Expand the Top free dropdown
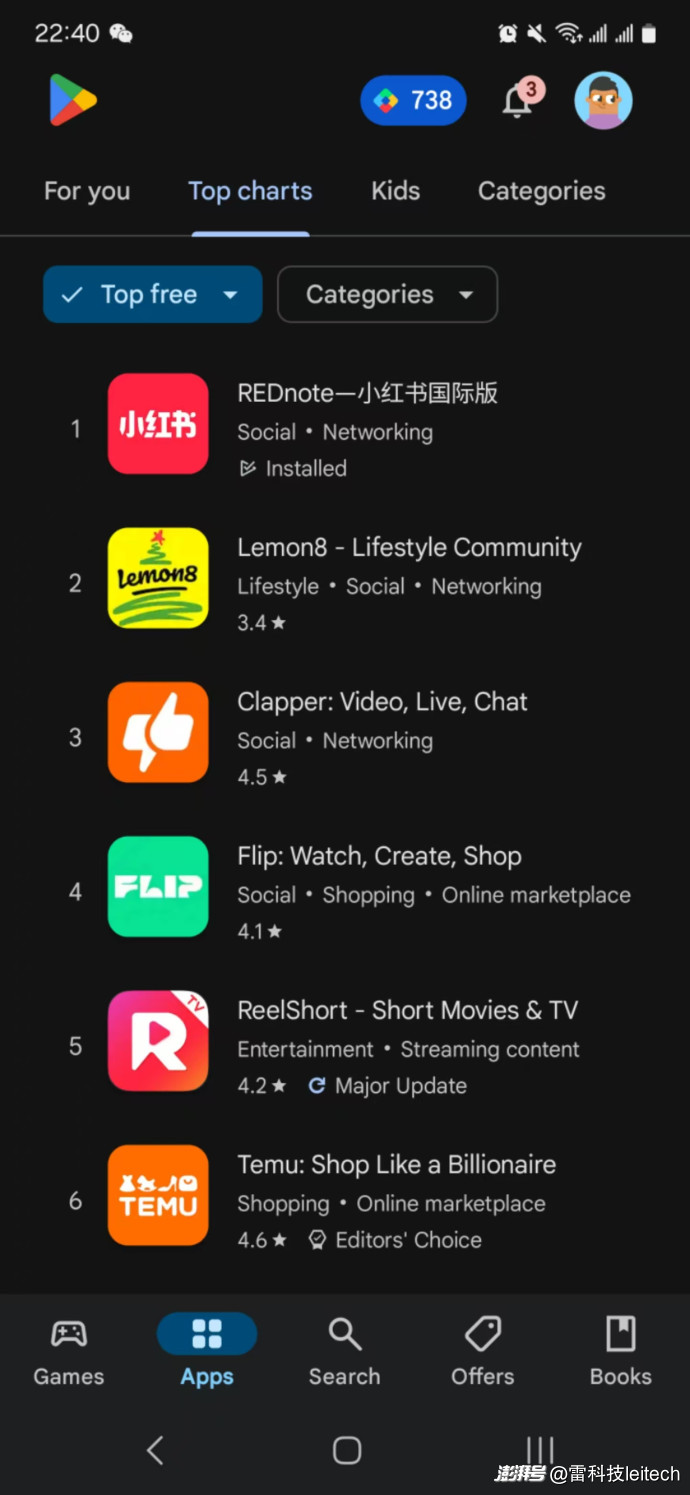The image size is (690, 1495). pyautogui.click(x=152, y=295)
